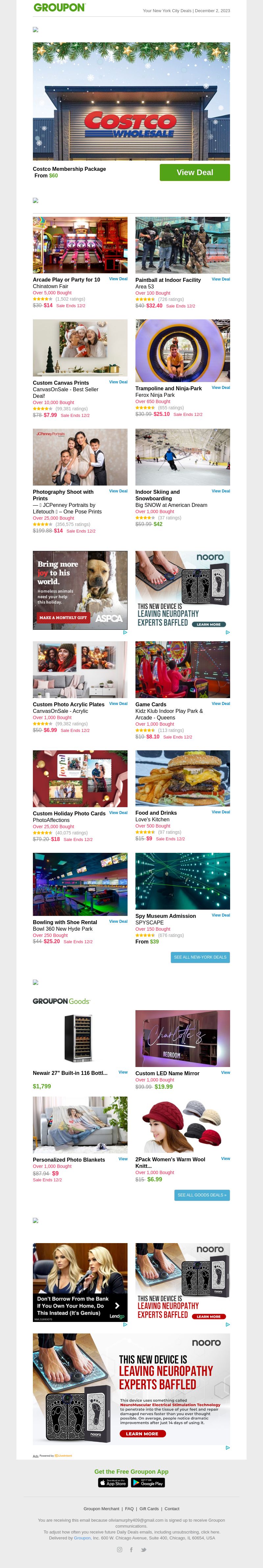View deal for Spy Museum Admission
The width and height of the screenshot is (263, 1568).
tap(220, 915)
